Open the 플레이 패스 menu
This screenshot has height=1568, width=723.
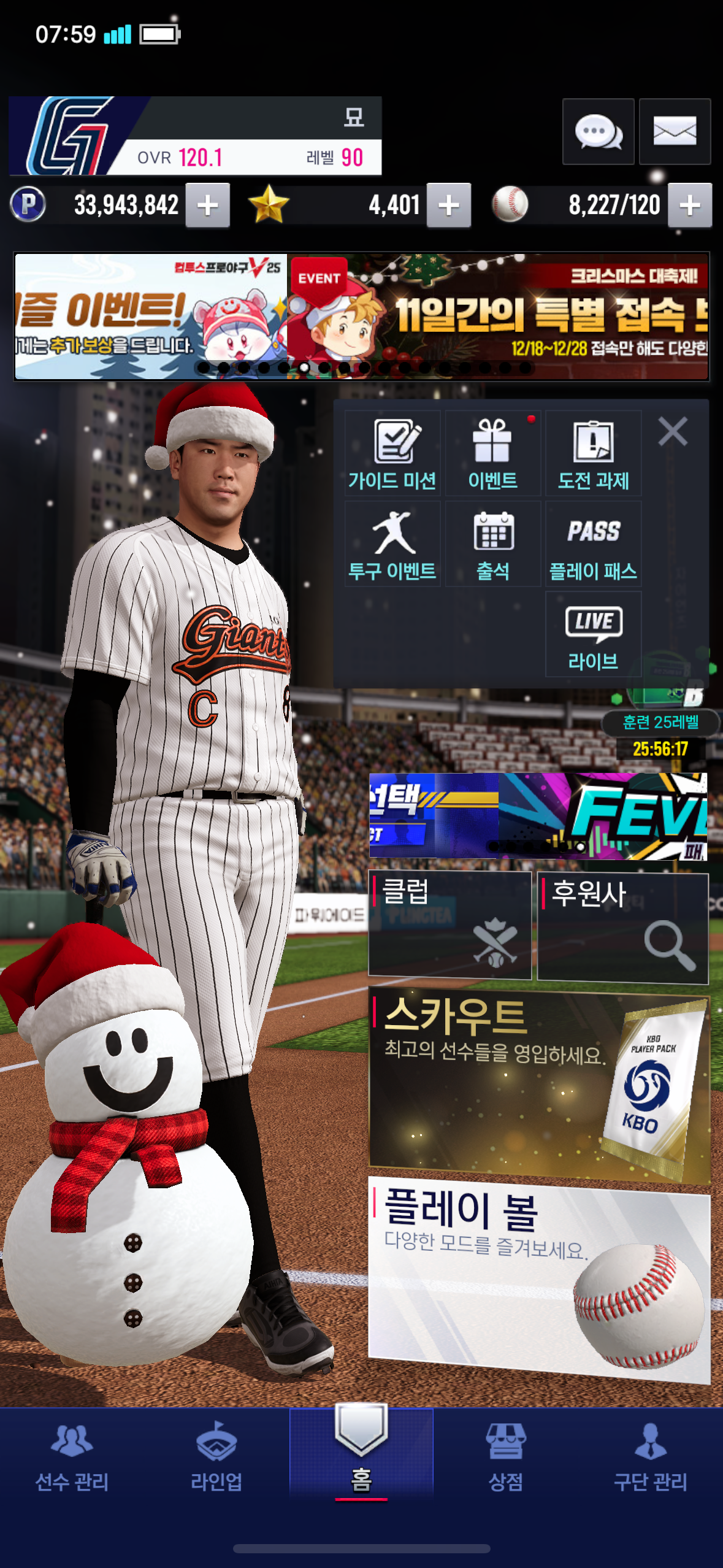(x=593, y=544)
